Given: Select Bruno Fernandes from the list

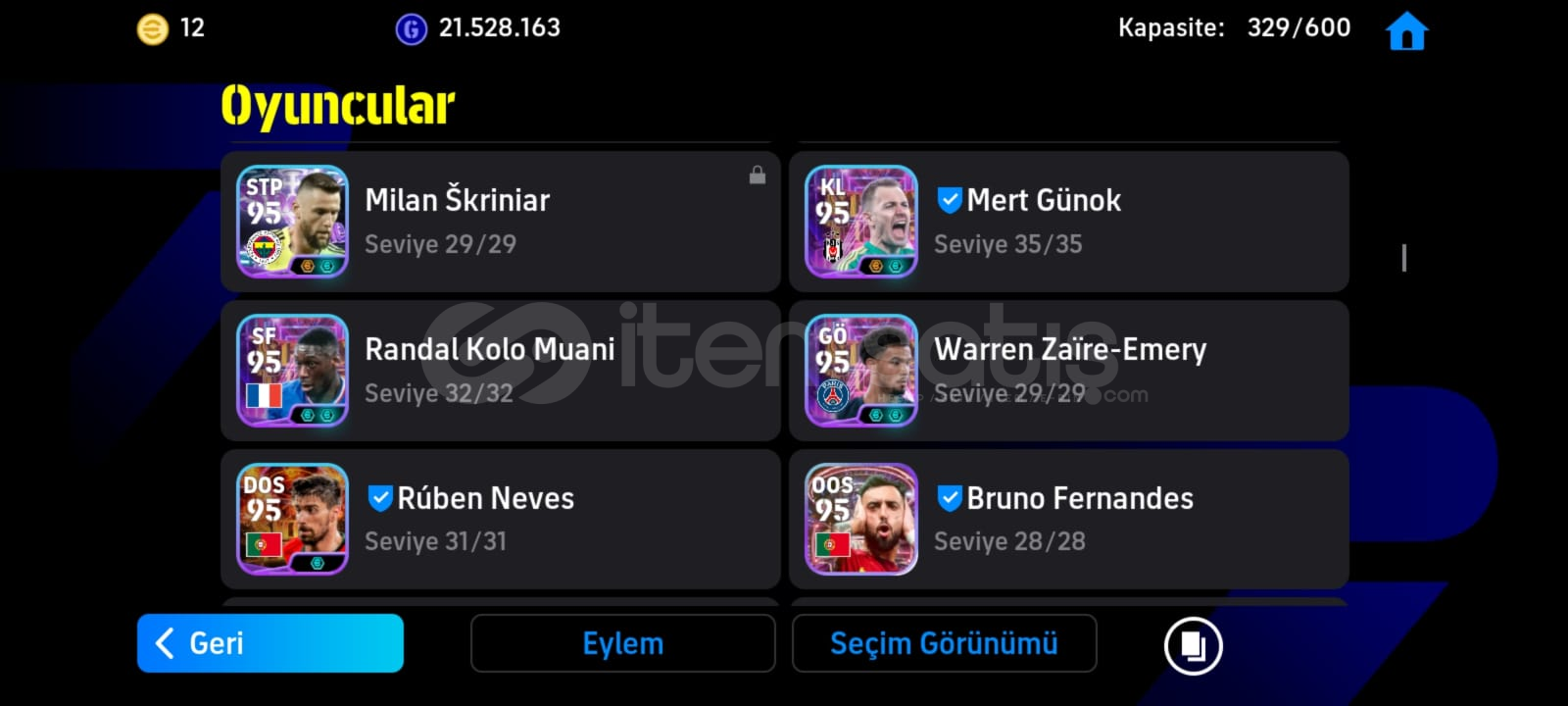Looking at the screenshot, I should click(1068, 520).
